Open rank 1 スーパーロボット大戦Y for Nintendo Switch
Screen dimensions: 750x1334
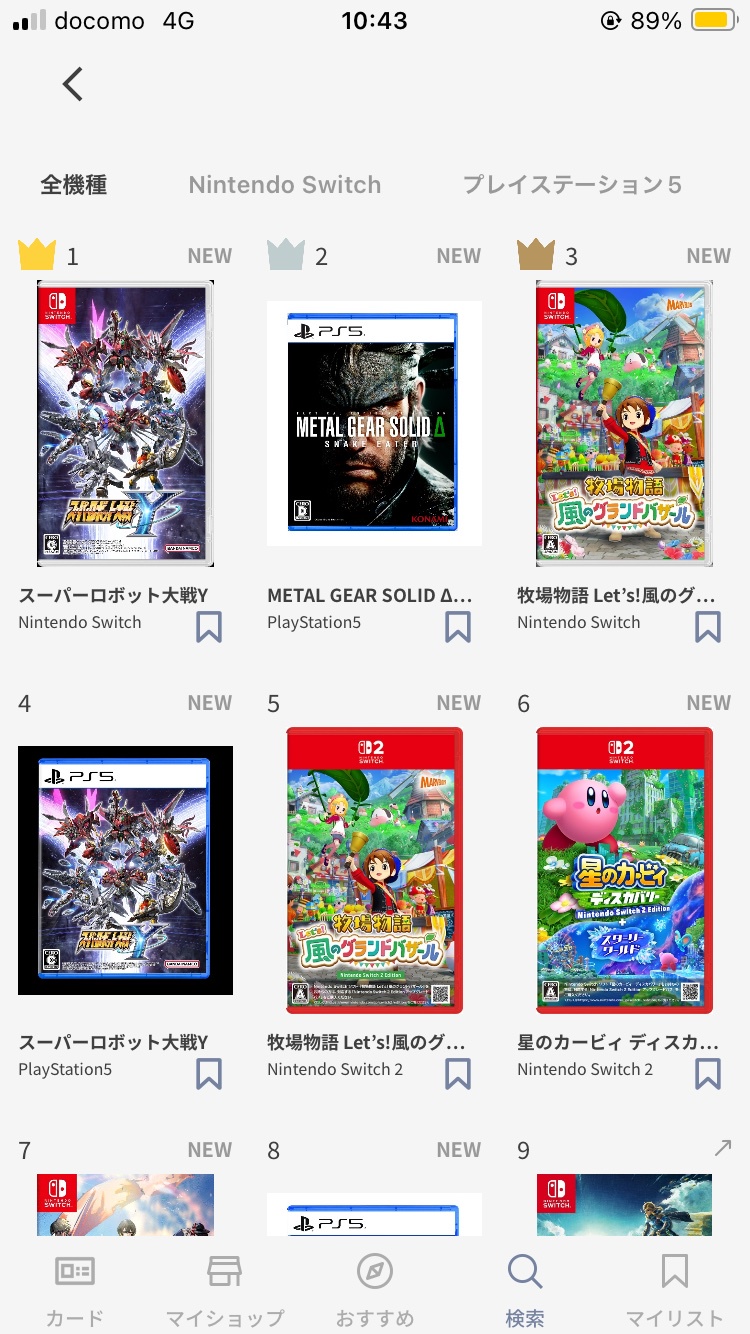pyautogui.click(x=125, y=424)
